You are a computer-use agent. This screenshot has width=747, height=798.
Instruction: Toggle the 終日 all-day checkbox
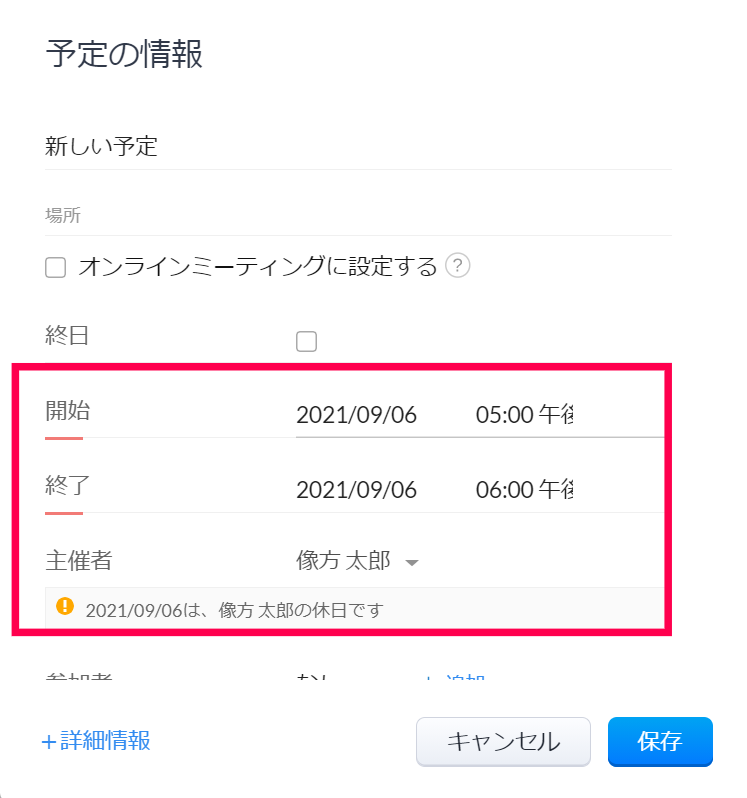click(x=306, y=342)
